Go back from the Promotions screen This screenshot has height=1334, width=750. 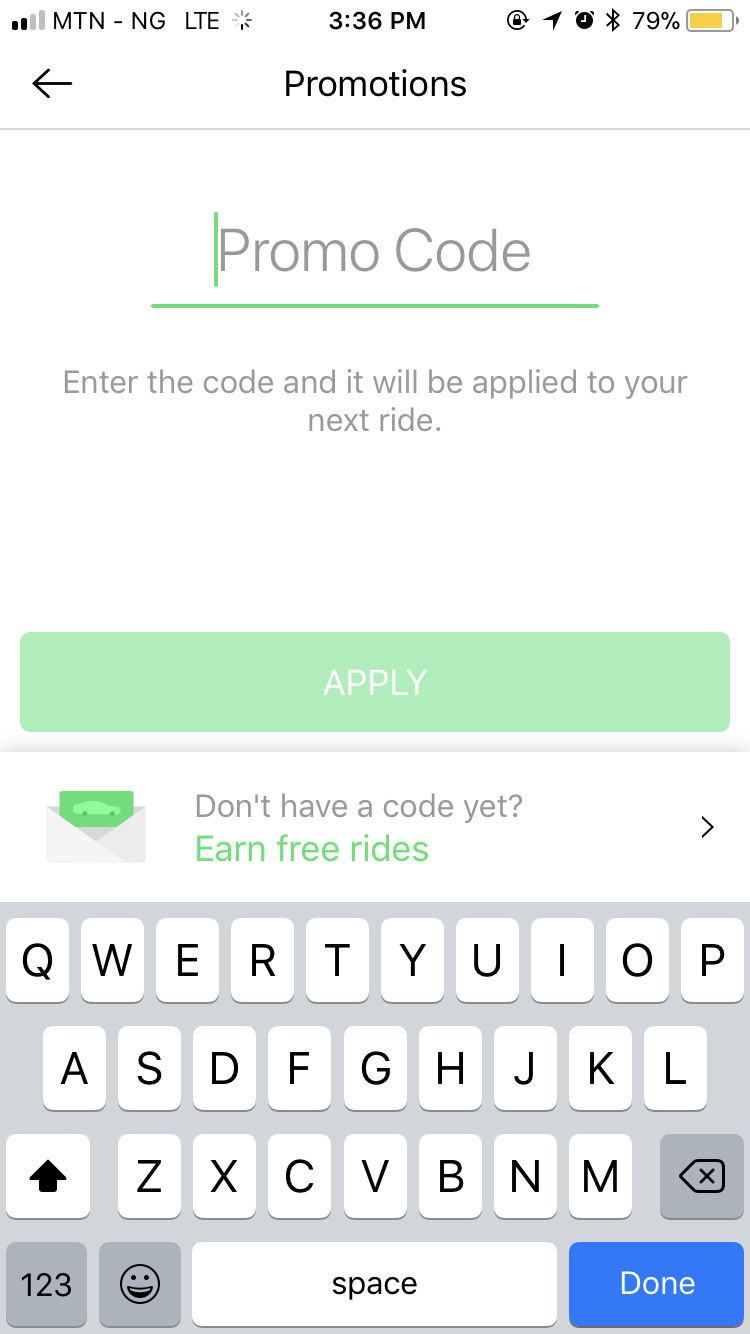(52, 84)
